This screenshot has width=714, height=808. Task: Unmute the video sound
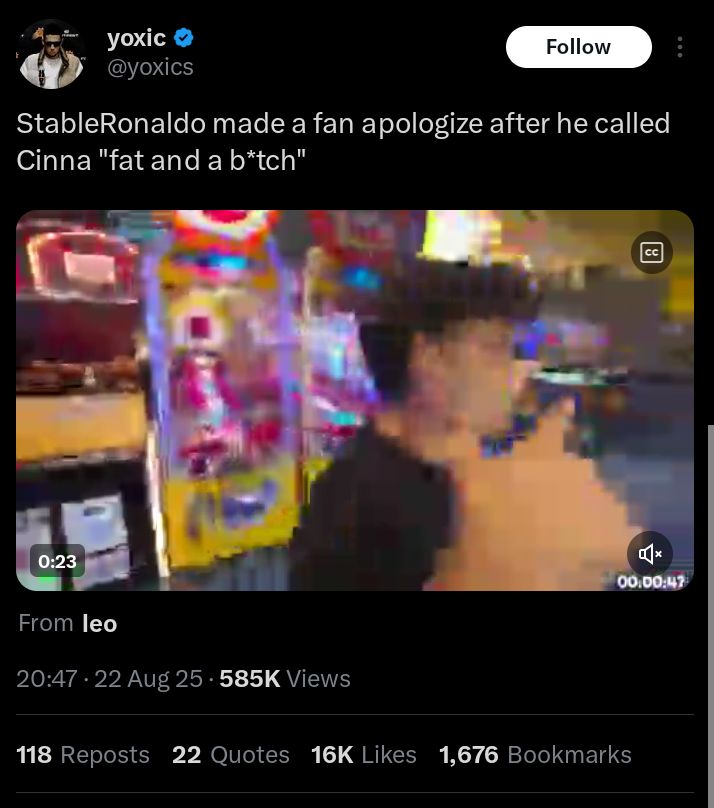tap(650, 553)
